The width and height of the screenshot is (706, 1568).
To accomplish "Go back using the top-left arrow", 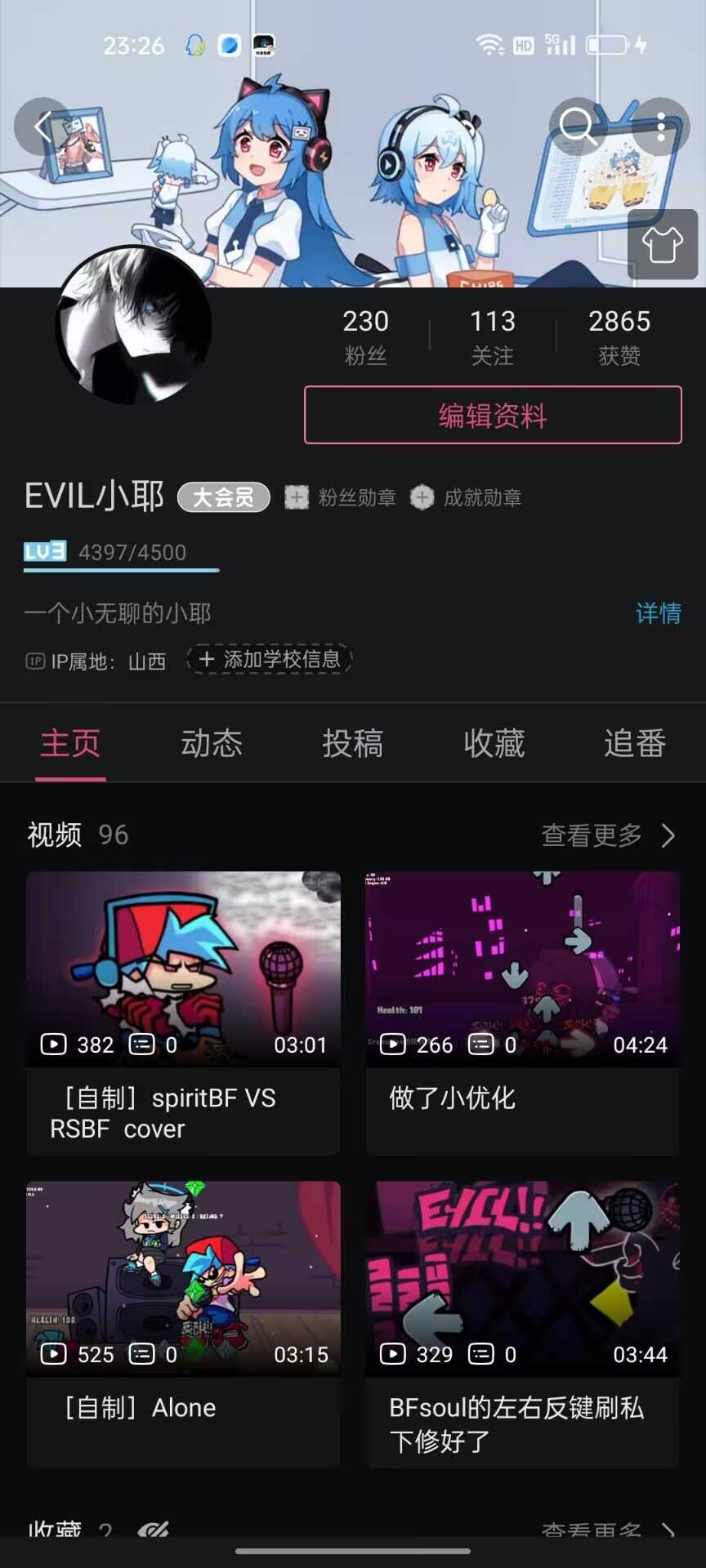I will pyautogui.click(x=42, y=127).
